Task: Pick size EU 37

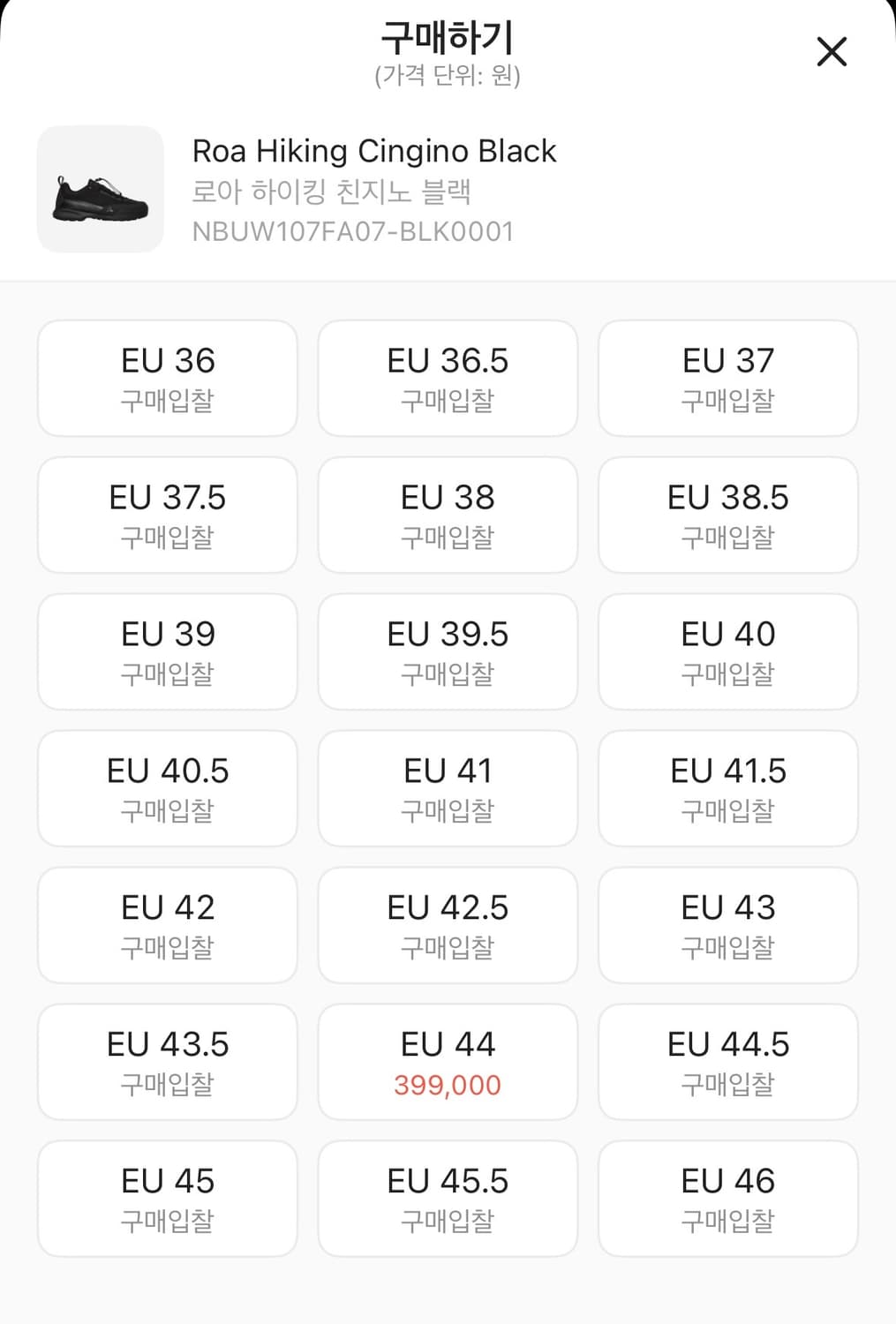Action: click(728, 379)
